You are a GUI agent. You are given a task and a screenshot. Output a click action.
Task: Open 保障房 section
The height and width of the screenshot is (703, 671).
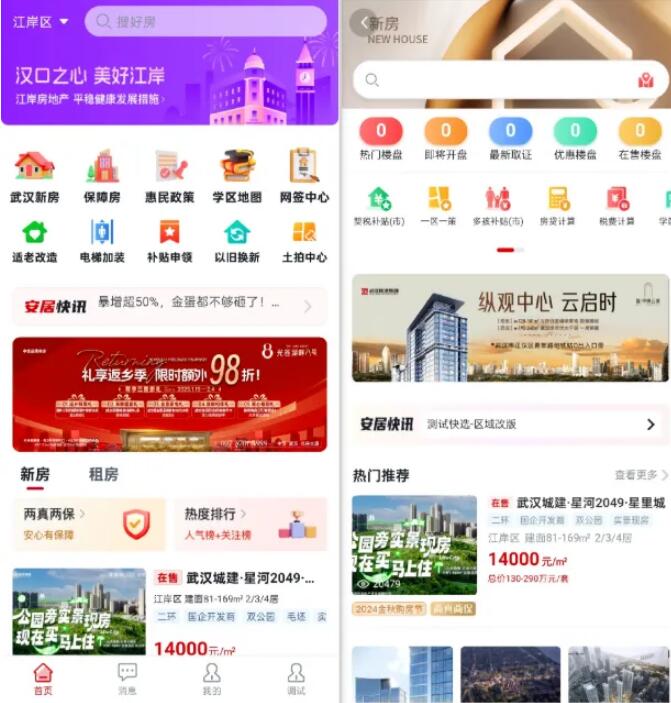tap(102, 177)
